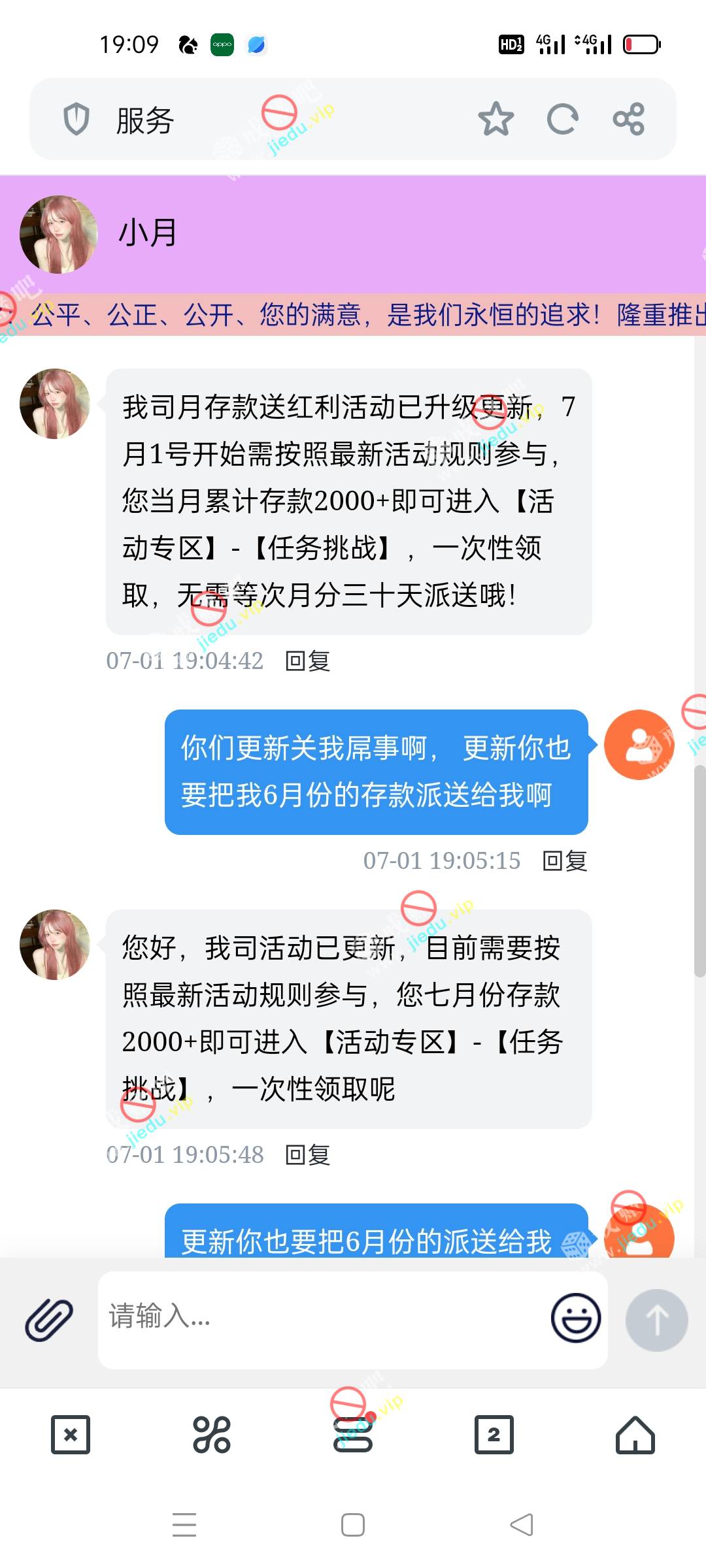The height and width of the screenshot is (1568, 706).
Task: Reload the page
Action: [563, 119]
